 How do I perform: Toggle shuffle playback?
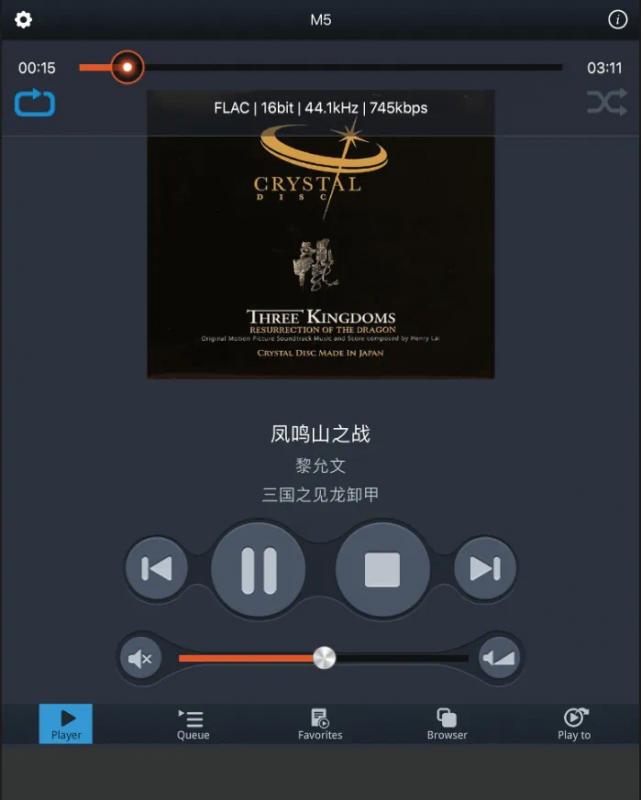tap(606, 102)
